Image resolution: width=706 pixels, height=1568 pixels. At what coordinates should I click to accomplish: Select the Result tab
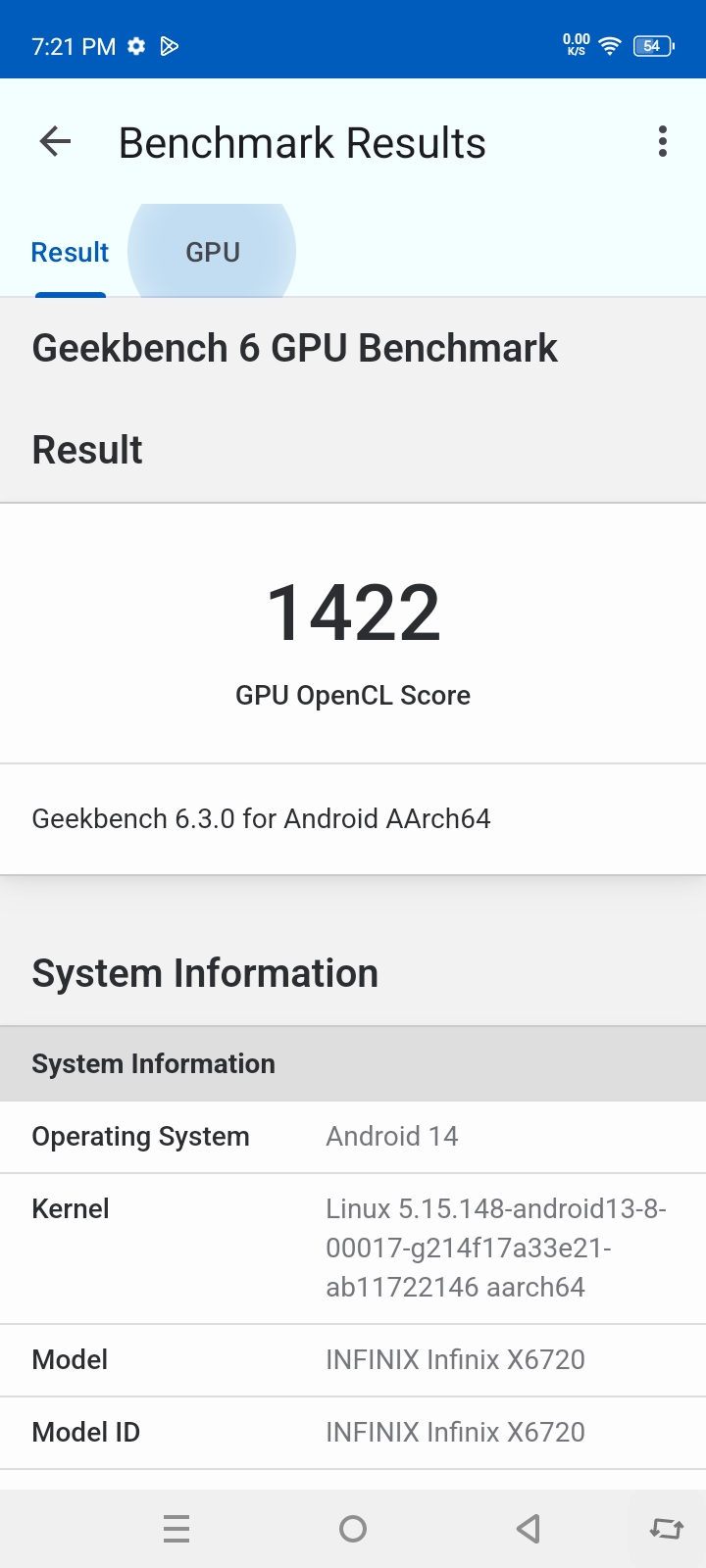tap(70, 253)
